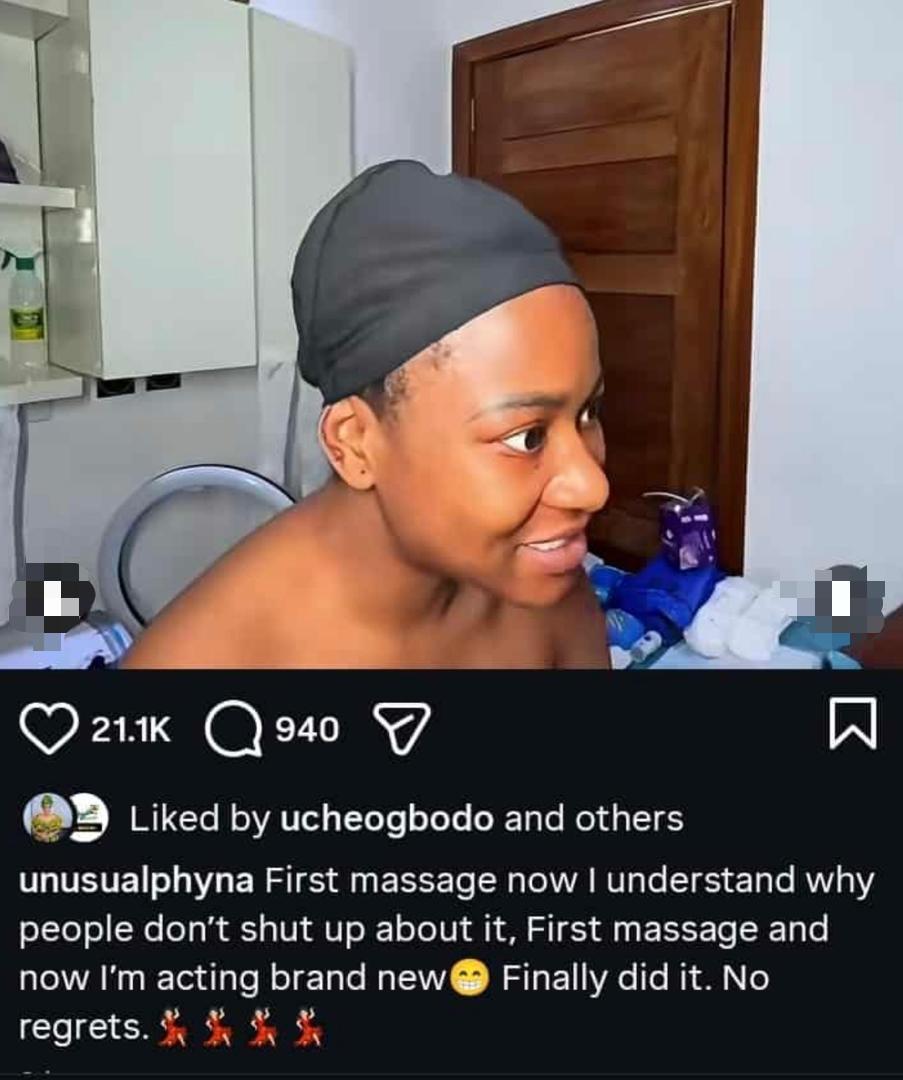Save the post with the bookmark icon
This screenshot has width=903, height=1080.
(x=853, y=725)
